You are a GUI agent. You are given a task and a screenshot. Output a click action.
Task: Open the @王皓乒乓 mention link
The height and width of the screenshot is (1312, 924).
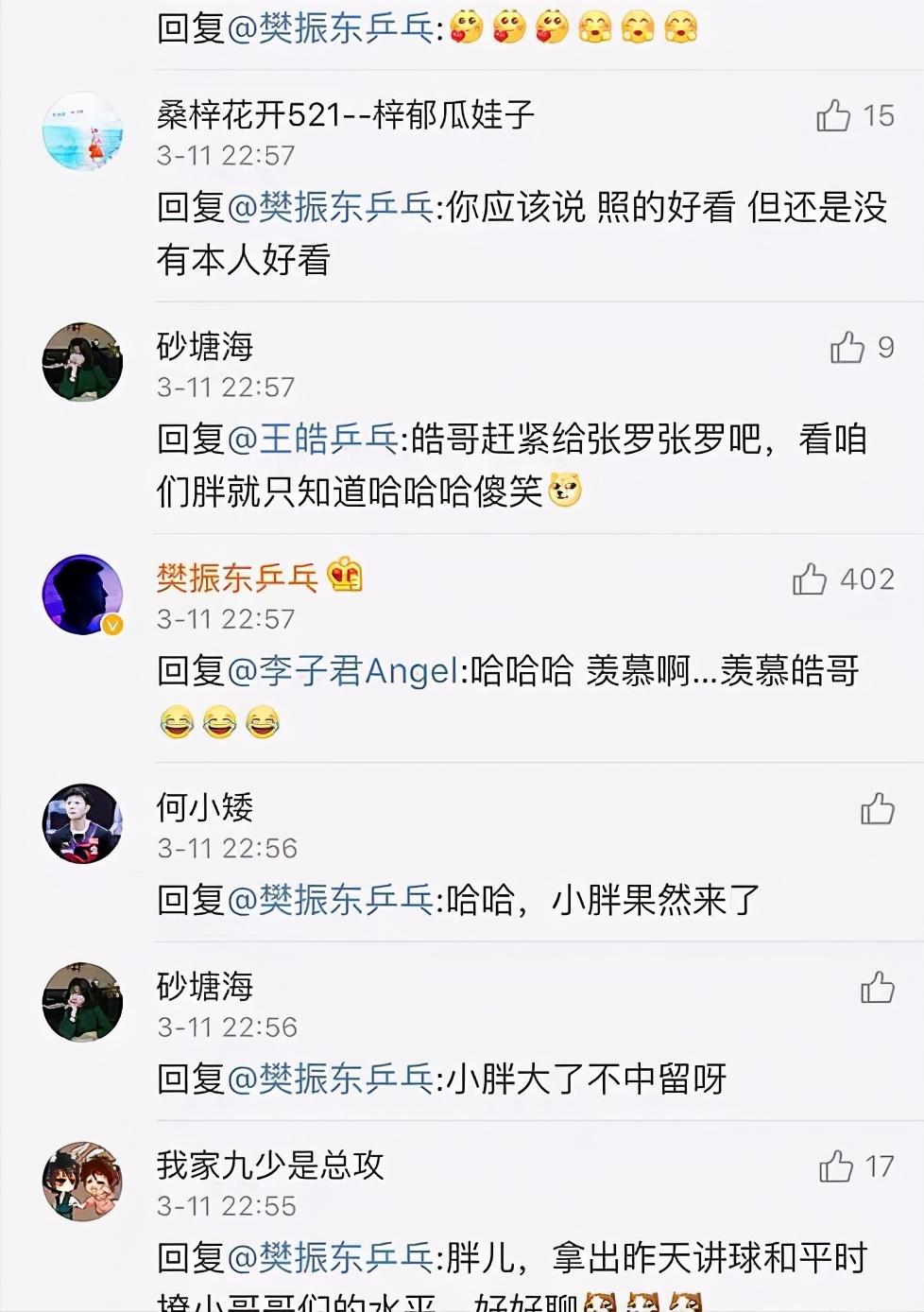pyautogui.click(x=314, y=440)
